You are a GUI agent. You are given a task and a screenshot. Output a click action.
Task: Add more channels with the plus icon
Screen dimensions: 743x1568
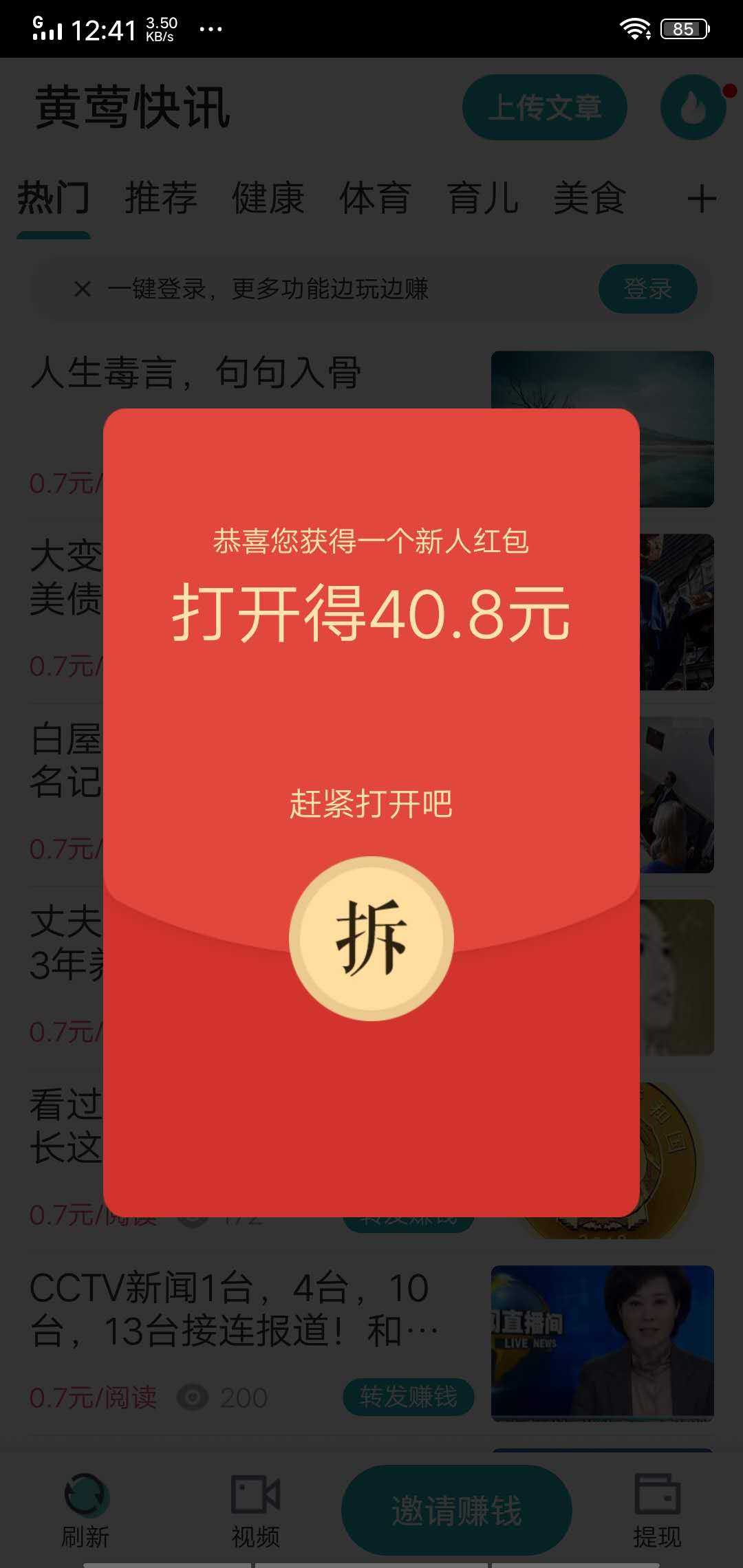tap(702, 199)
